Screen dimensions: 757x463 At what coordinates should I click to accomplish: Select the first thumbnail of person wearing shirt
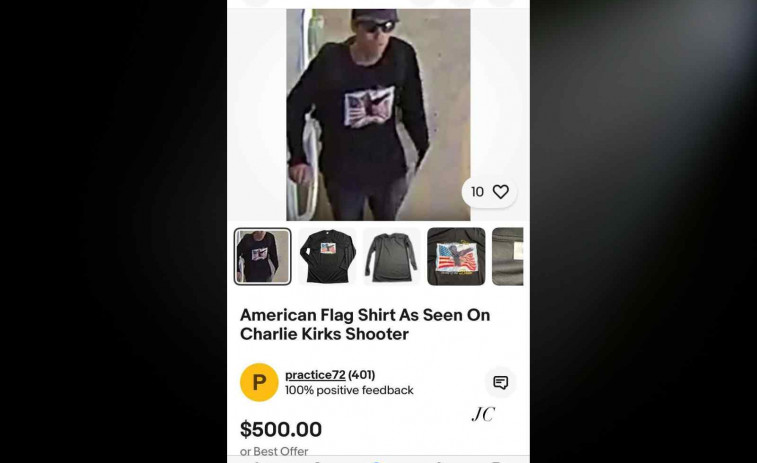coord(263,257)
